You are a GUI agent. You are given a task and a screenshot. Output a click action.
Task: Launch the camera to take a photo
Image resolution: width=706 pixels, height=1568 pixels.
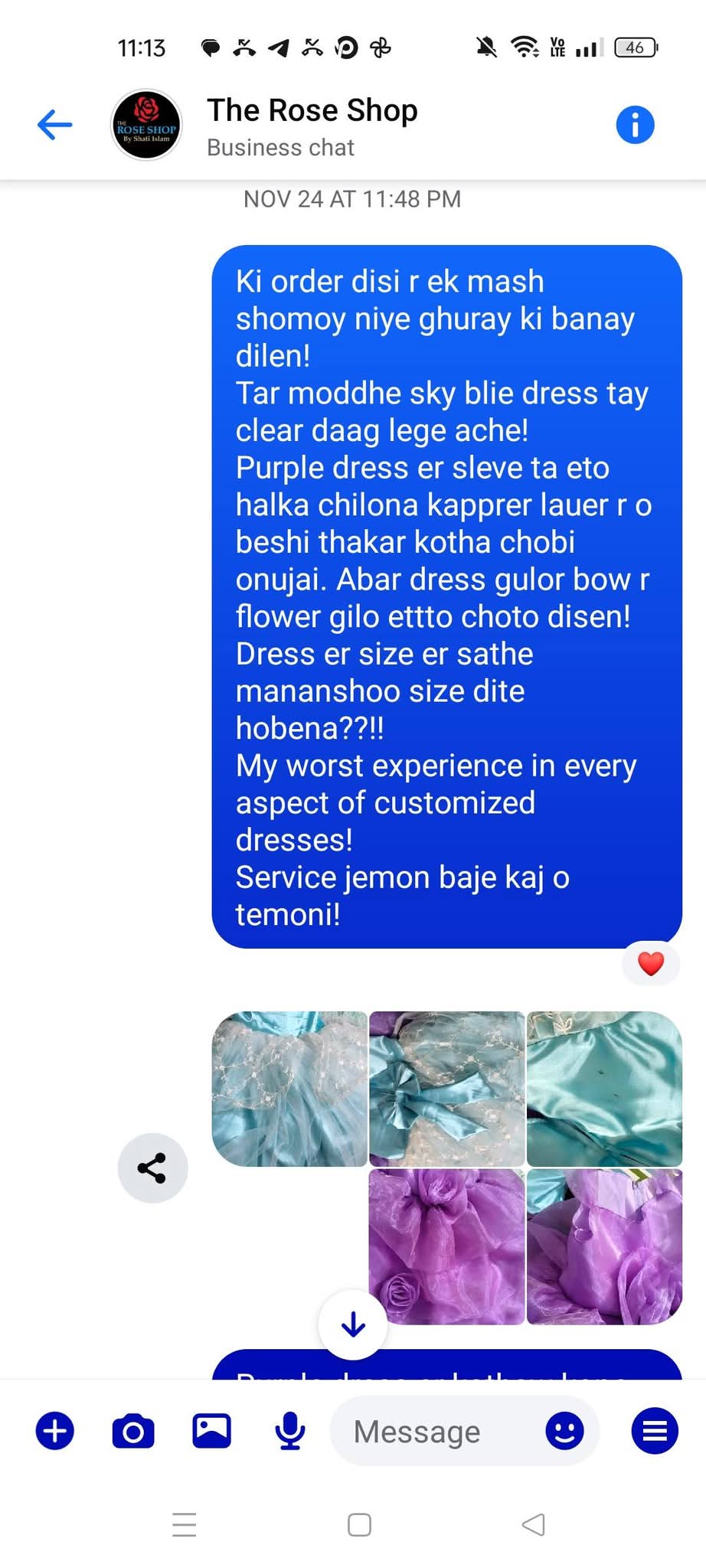coord(133,1430)
